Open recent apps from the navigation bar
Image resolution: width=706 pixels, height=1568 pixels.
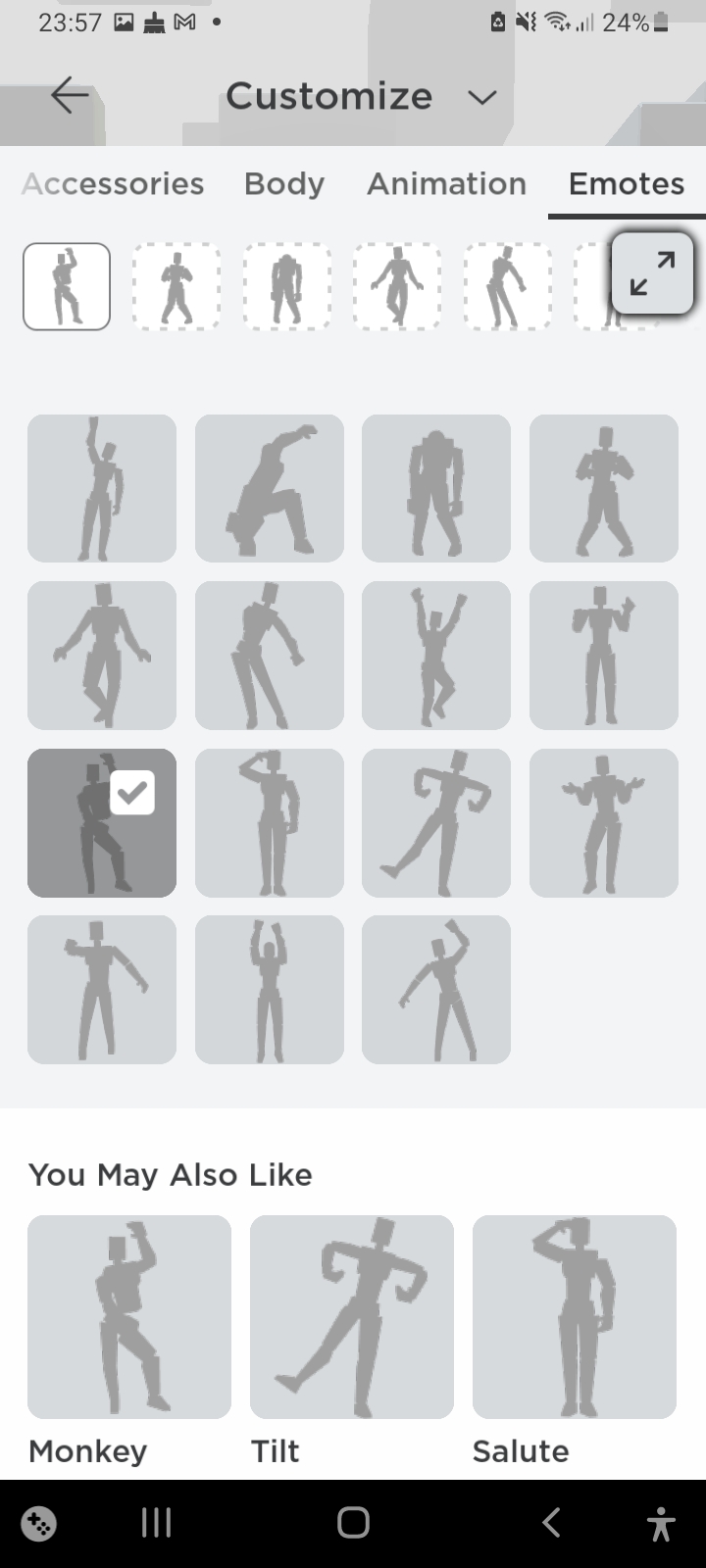pyautogui.click(x=157, y=1523)
